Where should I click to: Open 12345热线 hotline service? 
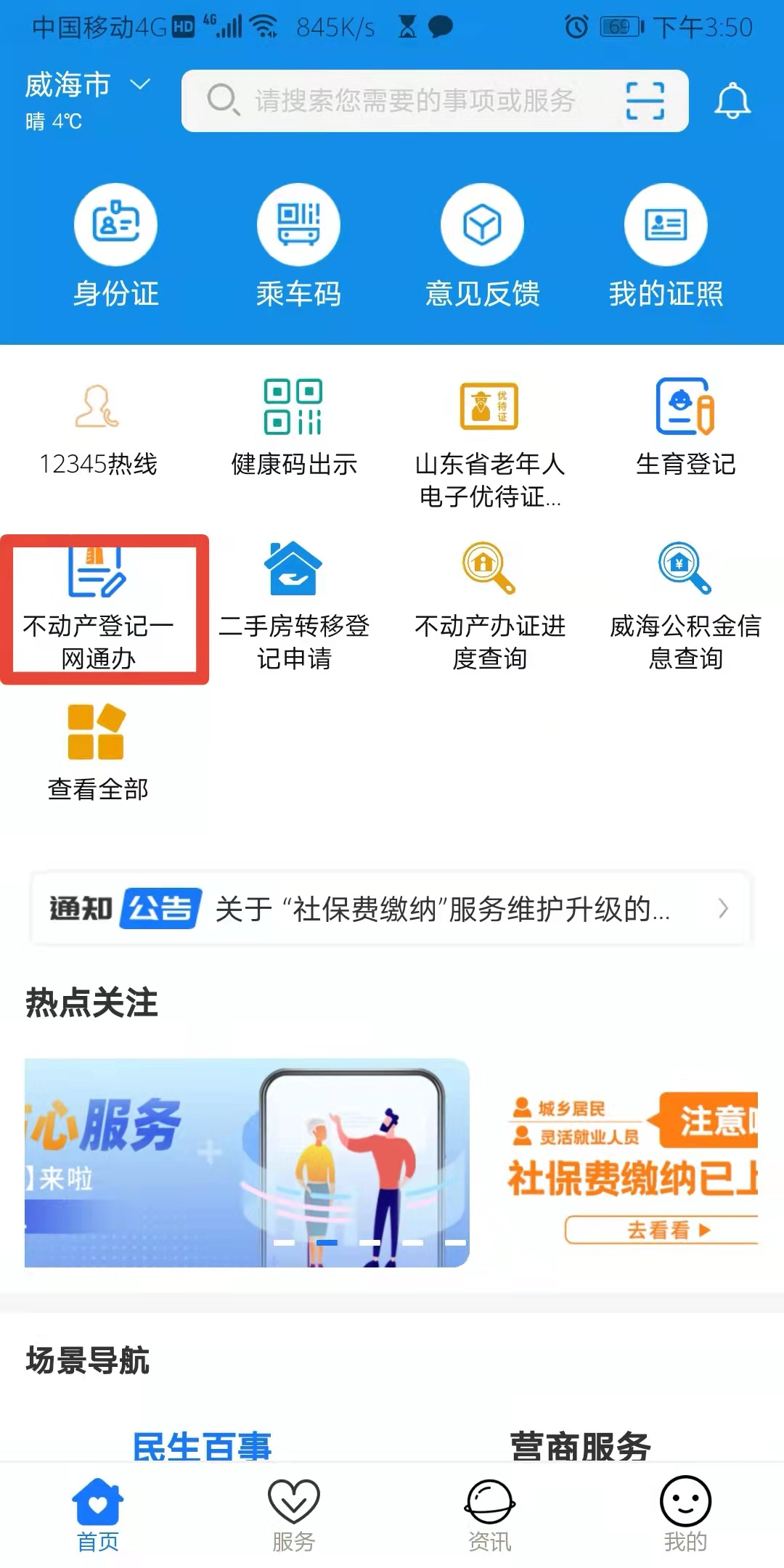(98, 428)
